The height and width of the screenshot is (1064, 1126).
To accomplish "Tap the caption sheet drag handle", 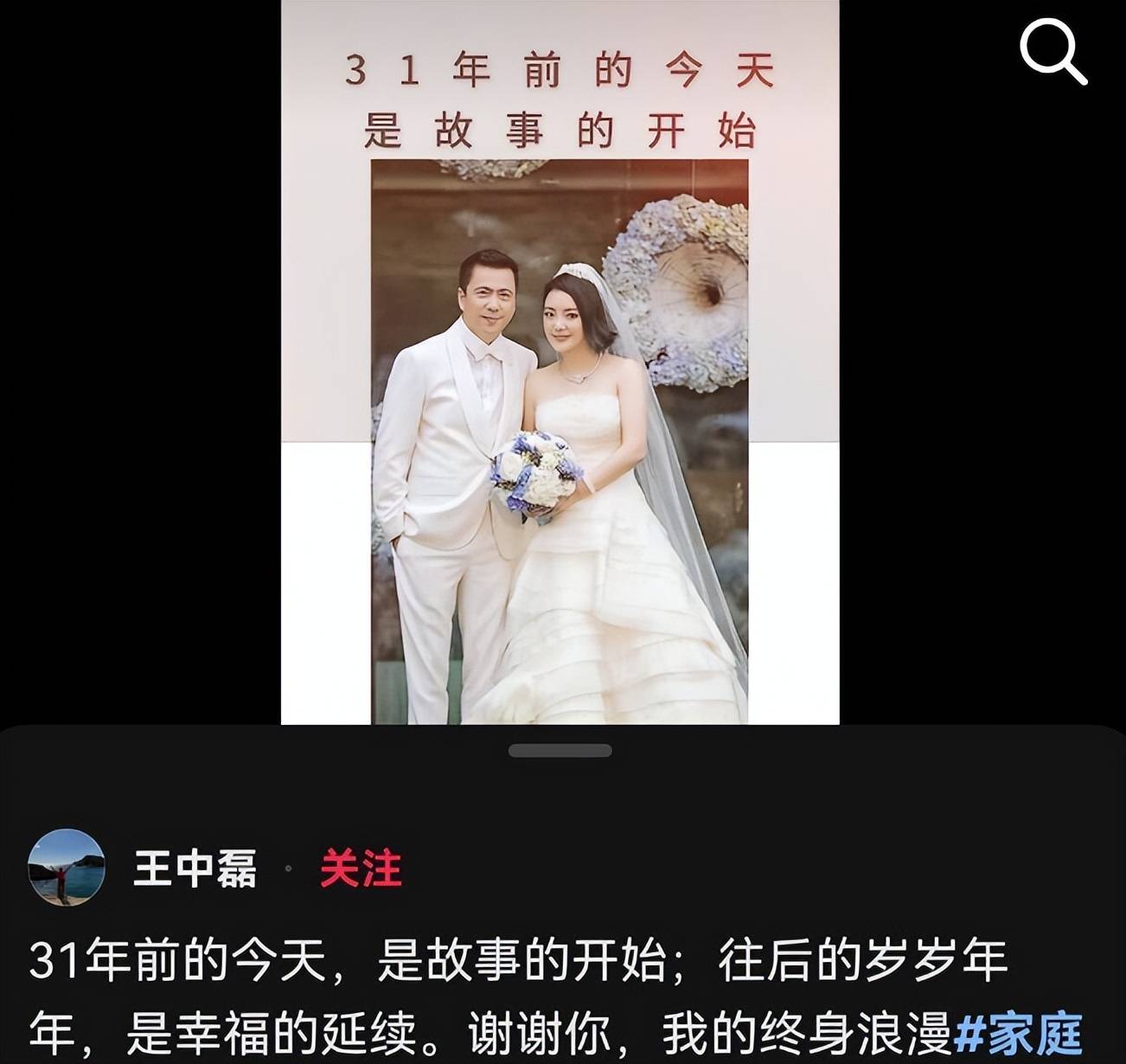I will coord(560,751).
